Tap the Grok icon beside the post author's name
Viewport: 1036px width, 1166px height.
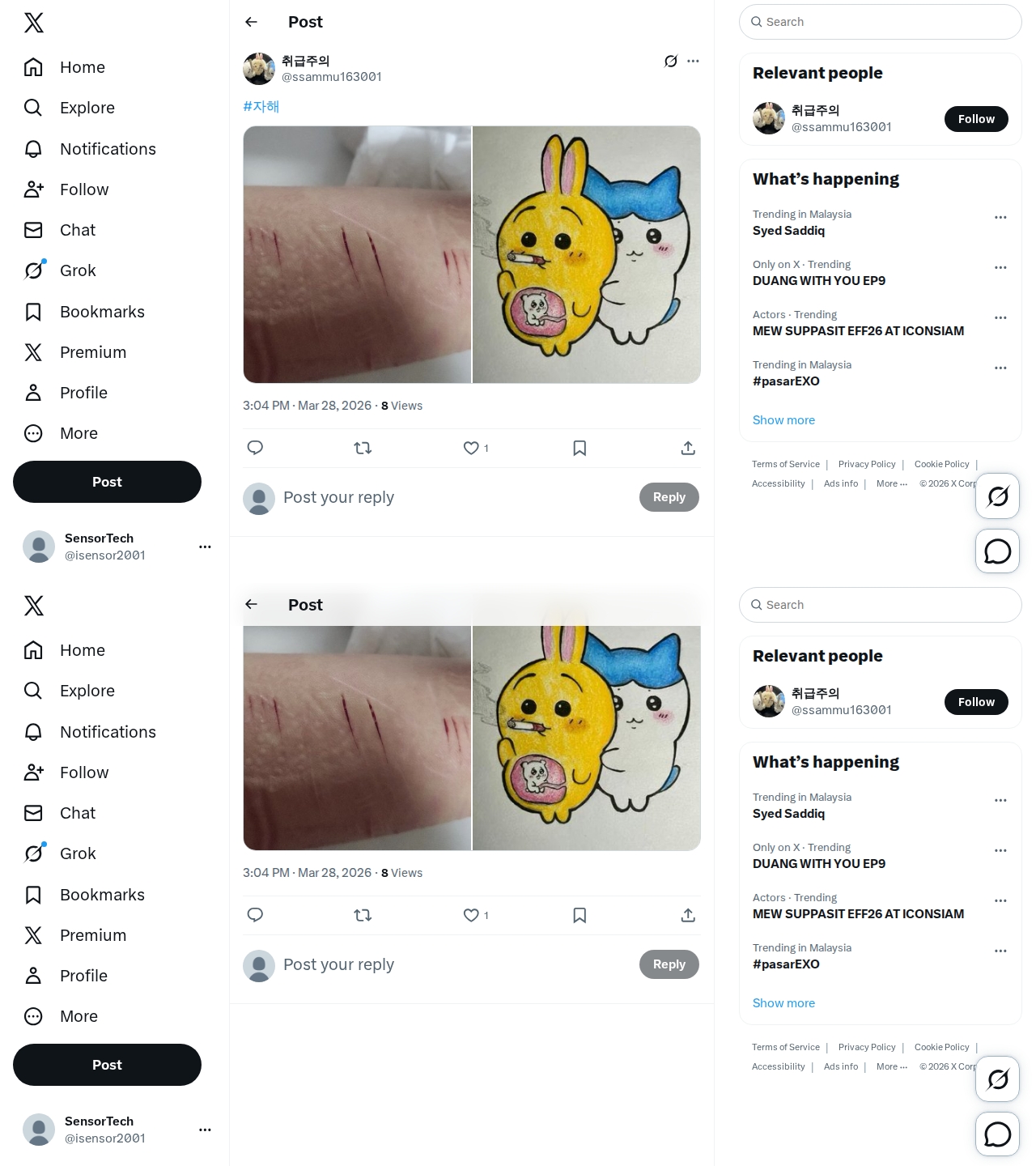670,62
